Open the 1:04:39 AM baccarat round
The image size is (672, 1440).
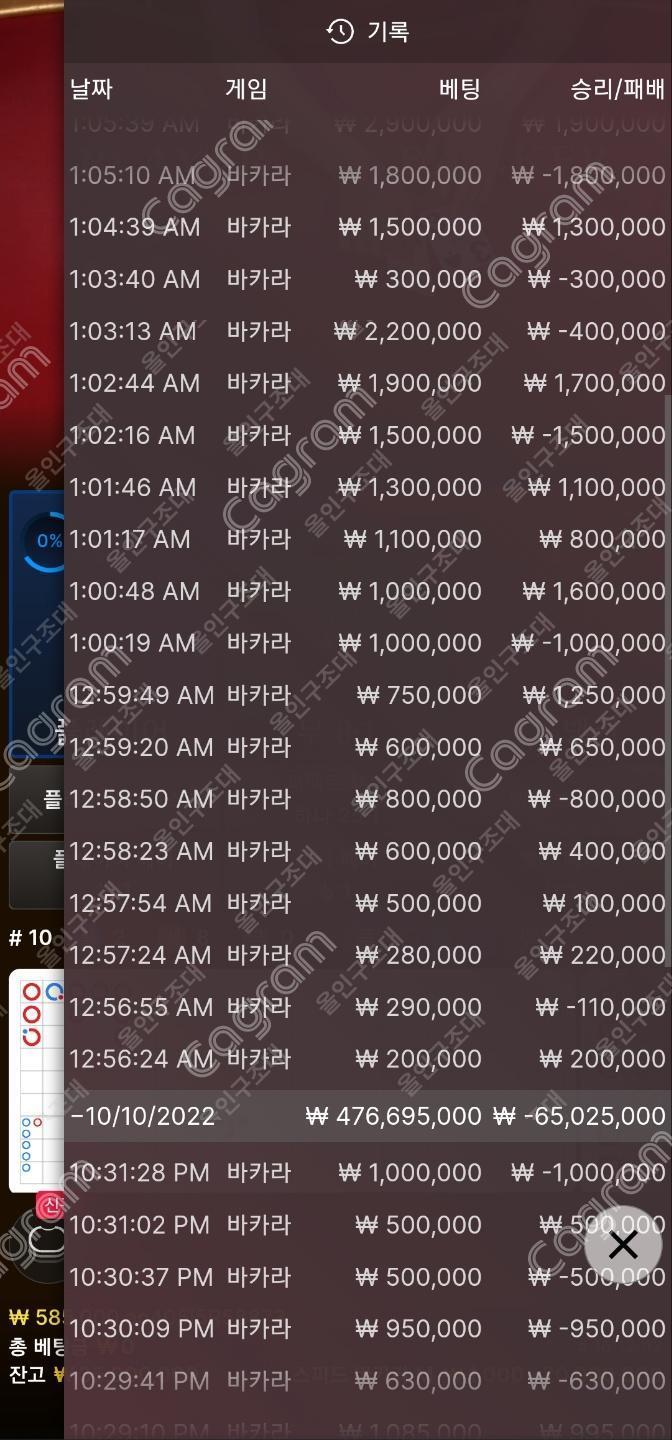[x=366, y=227]
